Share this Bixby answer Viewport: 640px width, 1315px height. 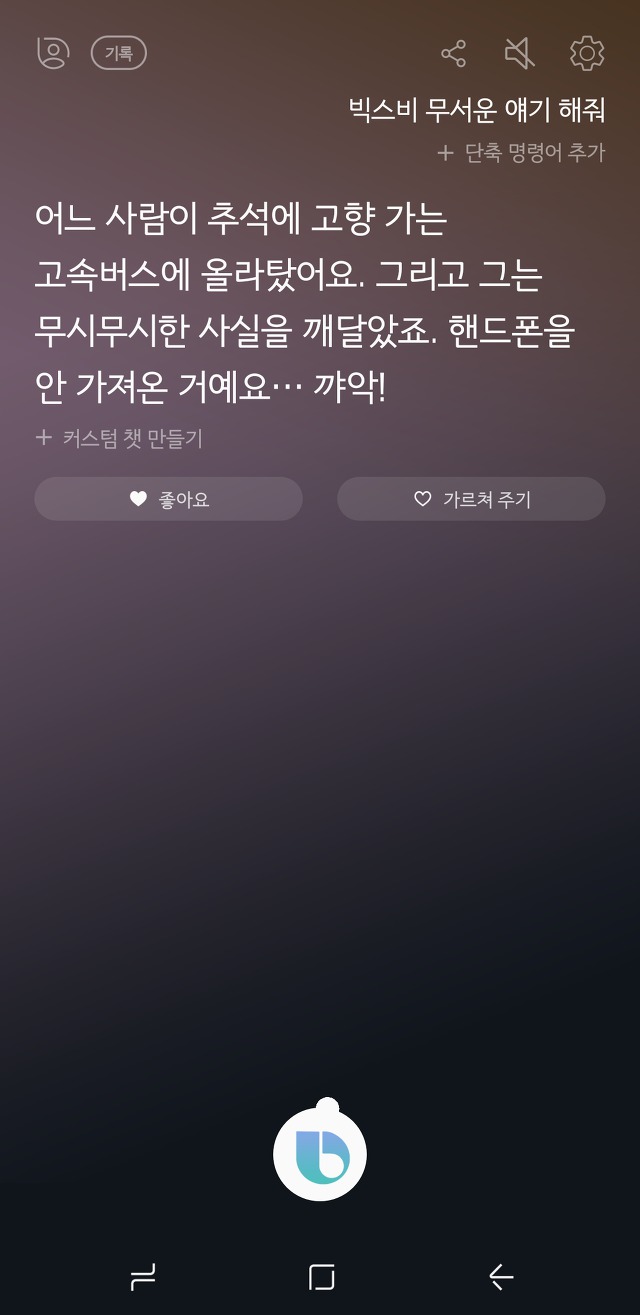(454, 53)
